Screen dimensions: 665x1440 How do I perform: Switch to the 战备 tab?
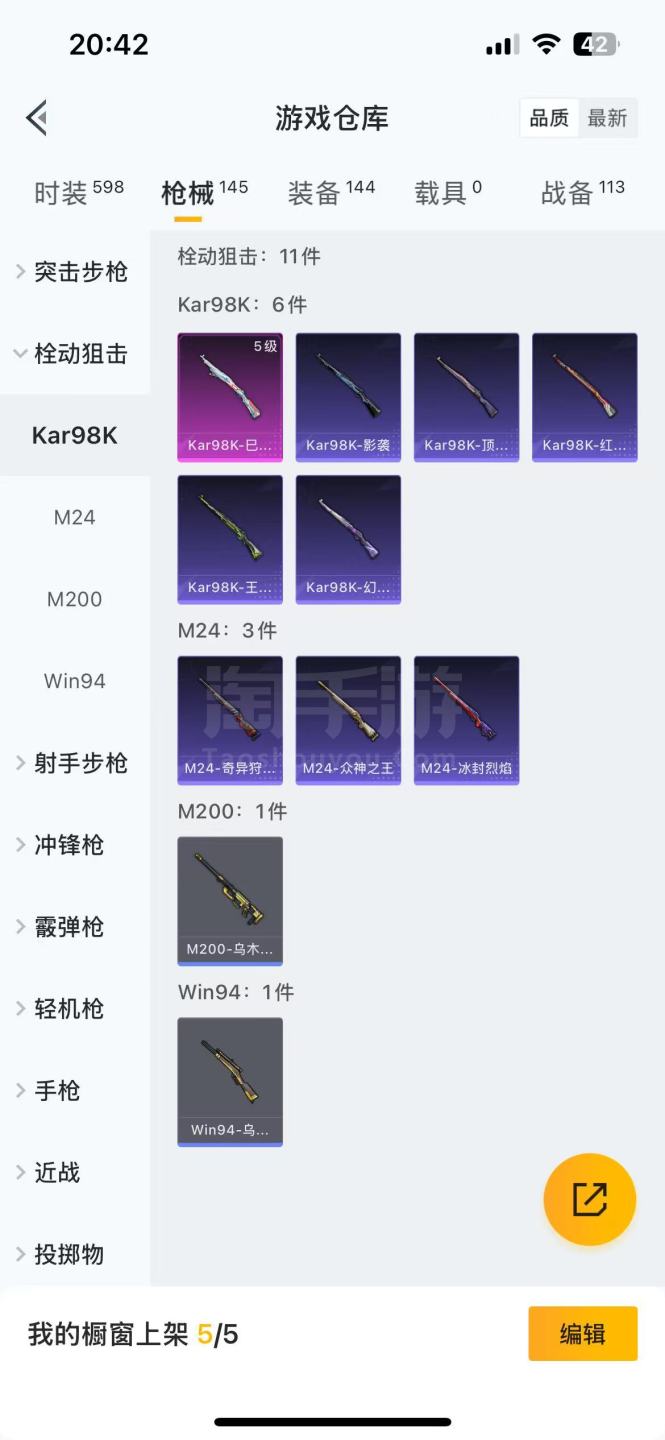pos(582,192)
